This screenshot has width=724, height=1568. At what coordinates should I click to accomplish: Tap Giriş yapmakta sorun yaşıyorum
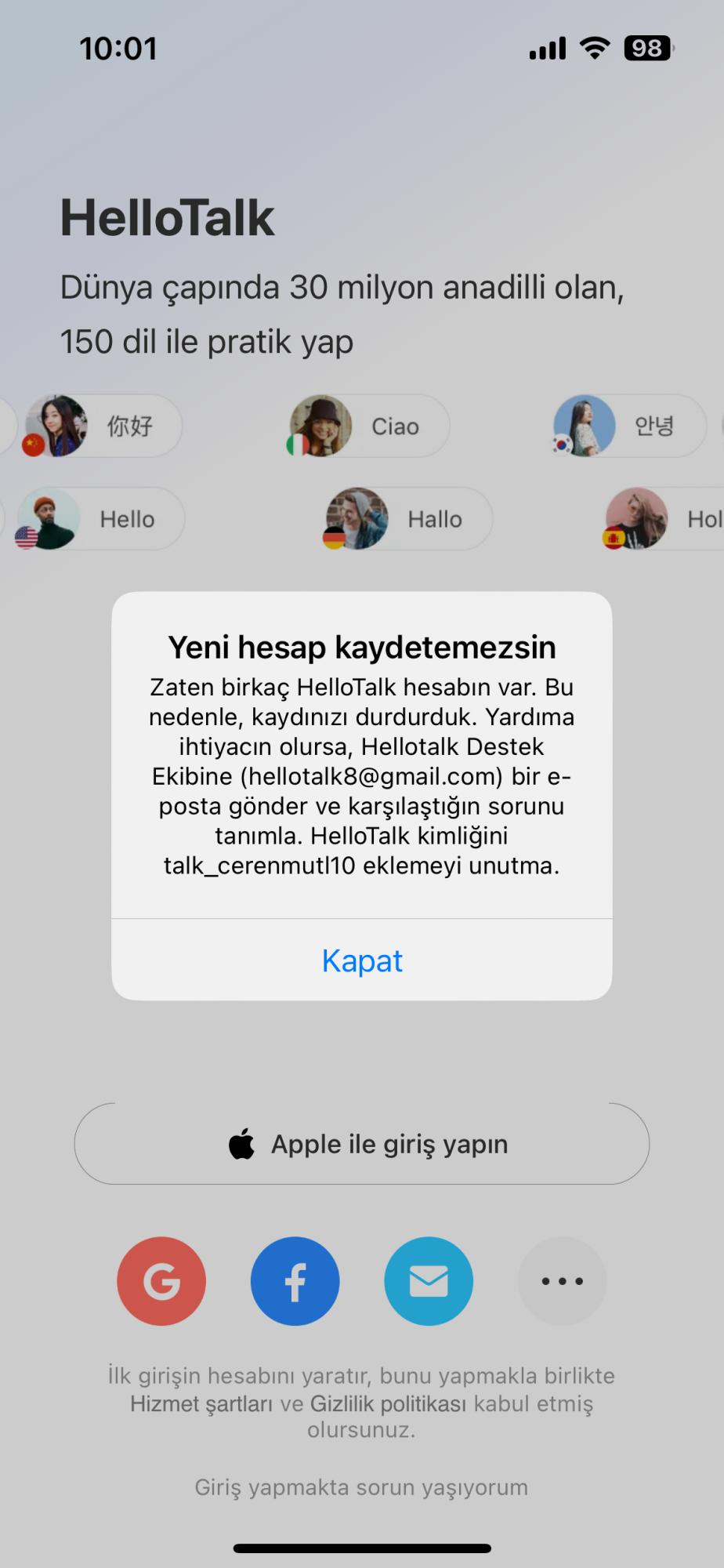[x=362, y=1486]
